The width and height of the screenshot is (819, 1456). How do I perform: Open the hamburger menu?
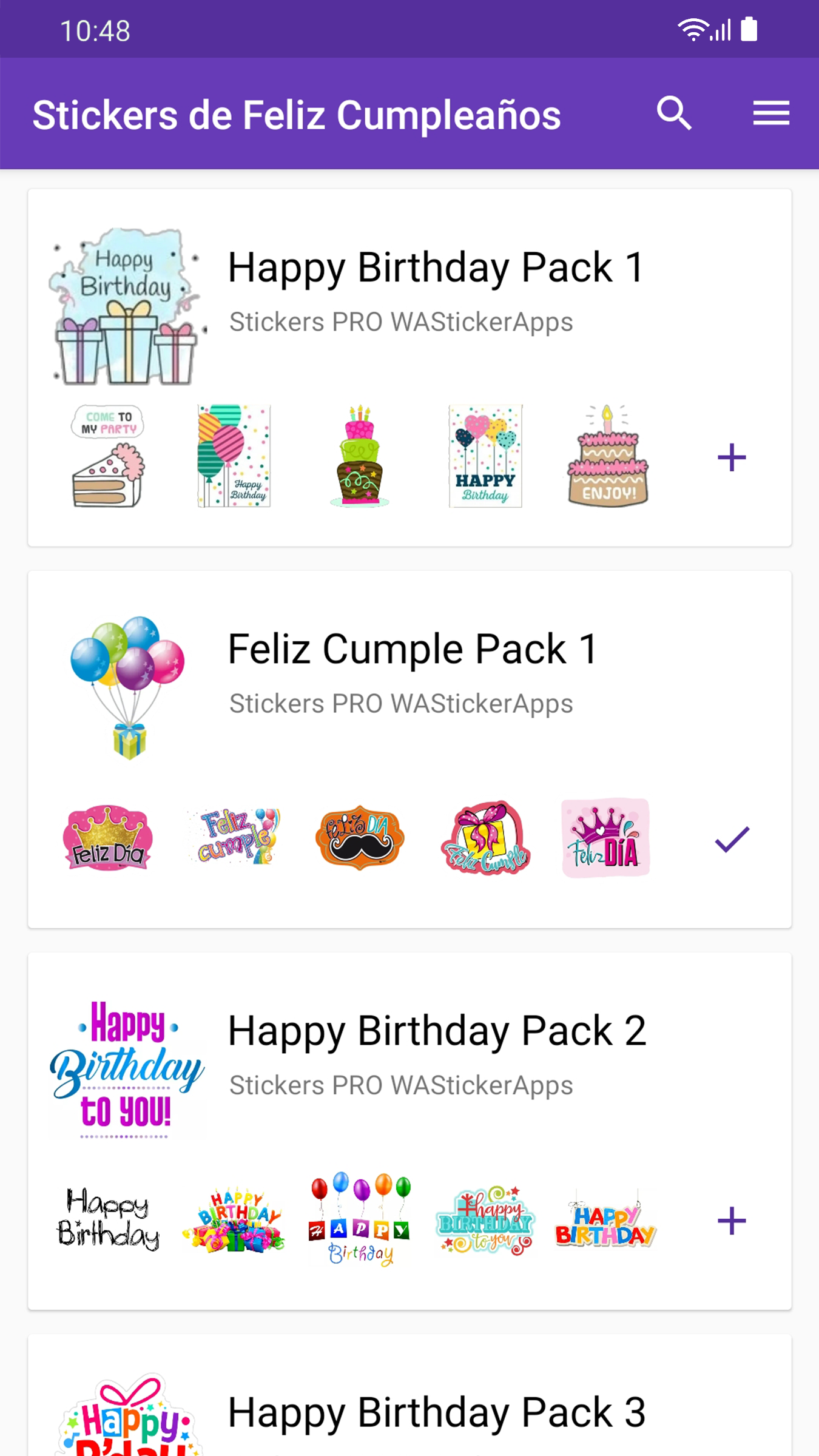(x=771, y=113)
